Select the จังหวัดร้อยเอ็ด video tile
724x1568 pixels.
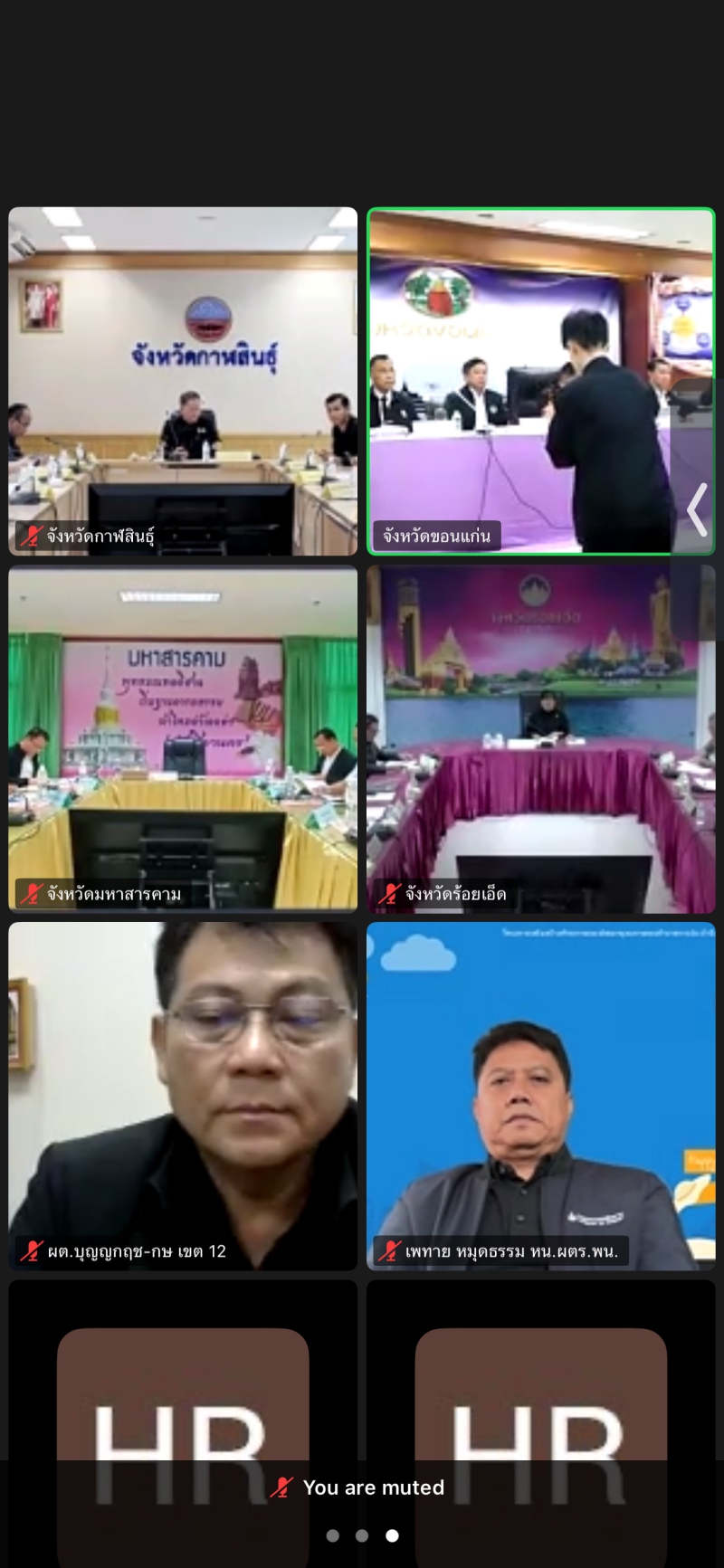point(541,738)
